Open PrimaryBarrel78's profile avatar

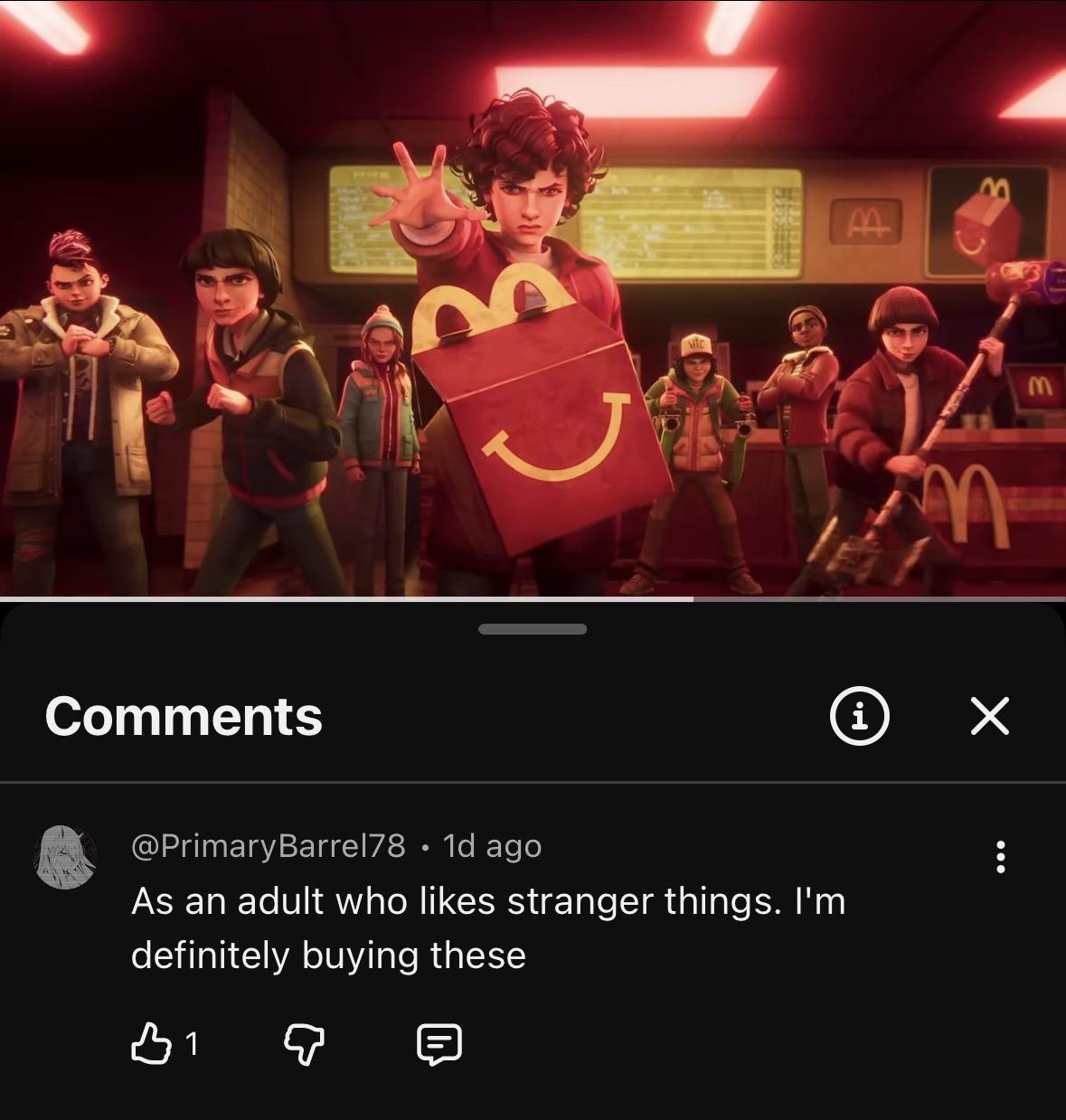coord(65,856)
